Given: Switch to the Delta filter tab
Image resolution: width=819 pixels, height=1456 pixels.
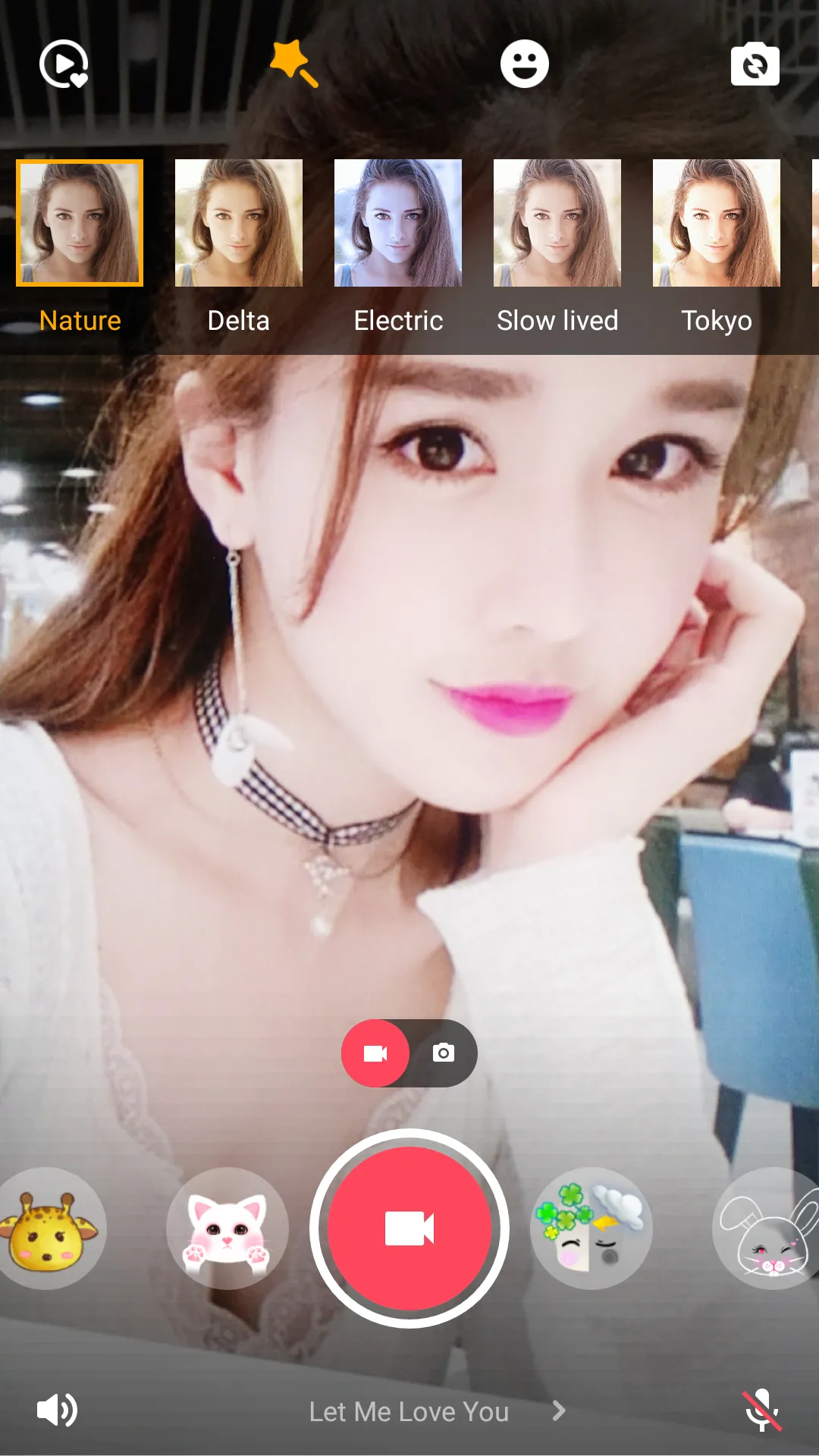Looking at the screenshot, I should coord(238,224).
